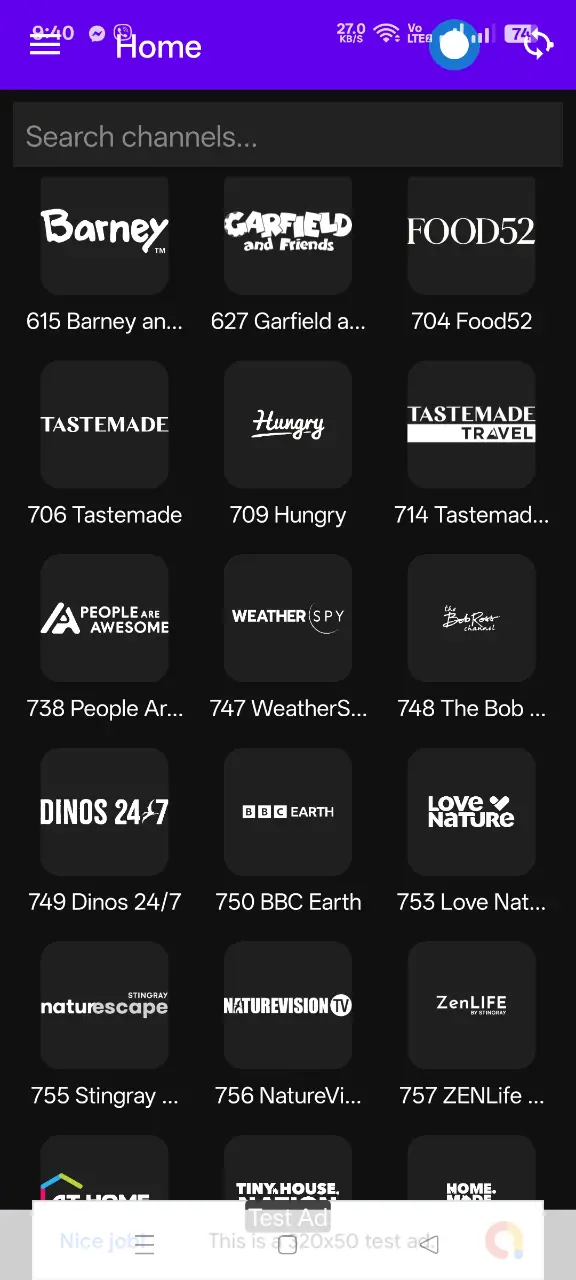
Task: Open the hamburger drawer menu
Action: tap(45, 44)
